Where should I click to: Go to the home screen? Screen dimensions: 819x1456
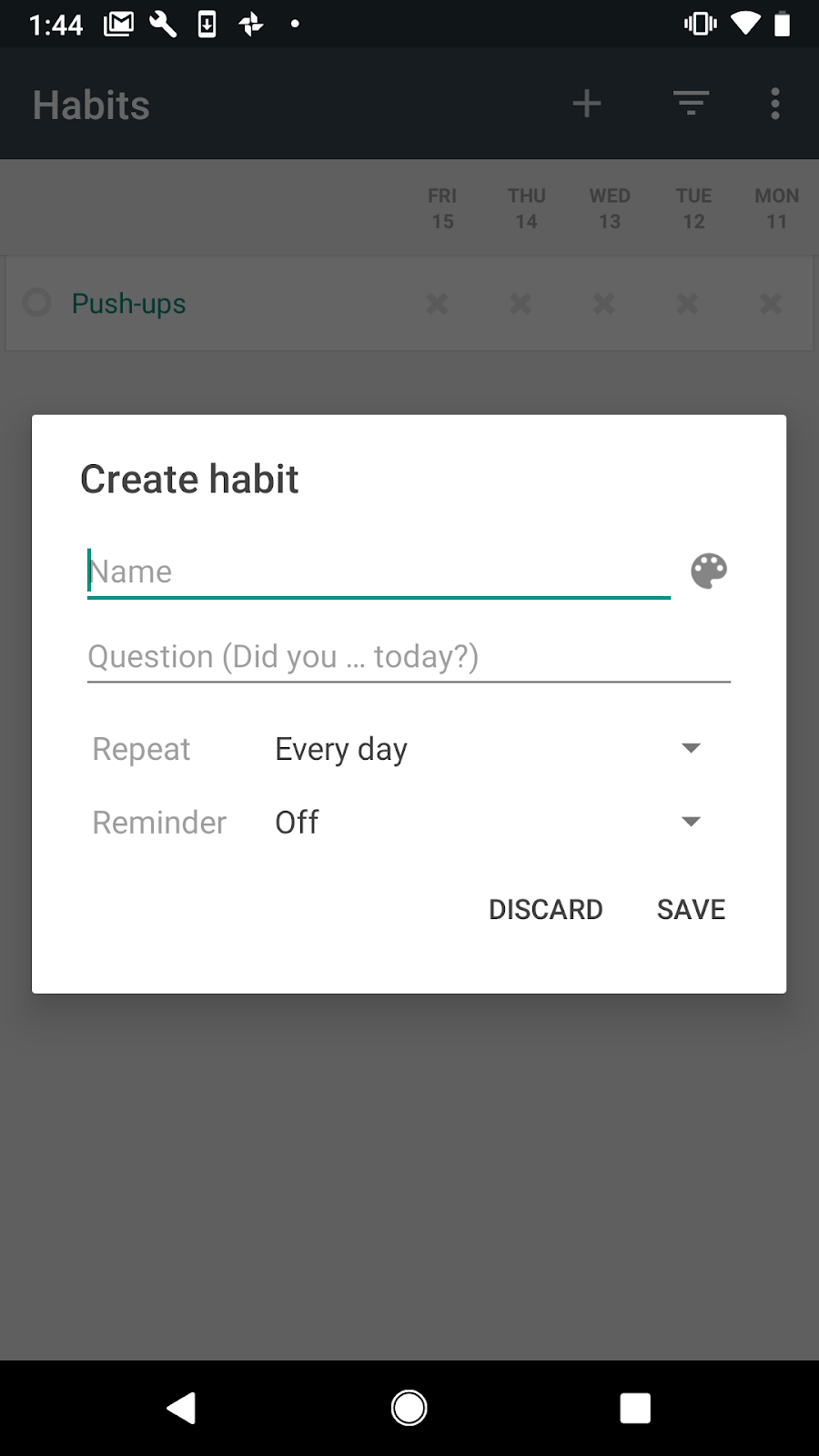pyautogui.click(x=409, y=1408)
